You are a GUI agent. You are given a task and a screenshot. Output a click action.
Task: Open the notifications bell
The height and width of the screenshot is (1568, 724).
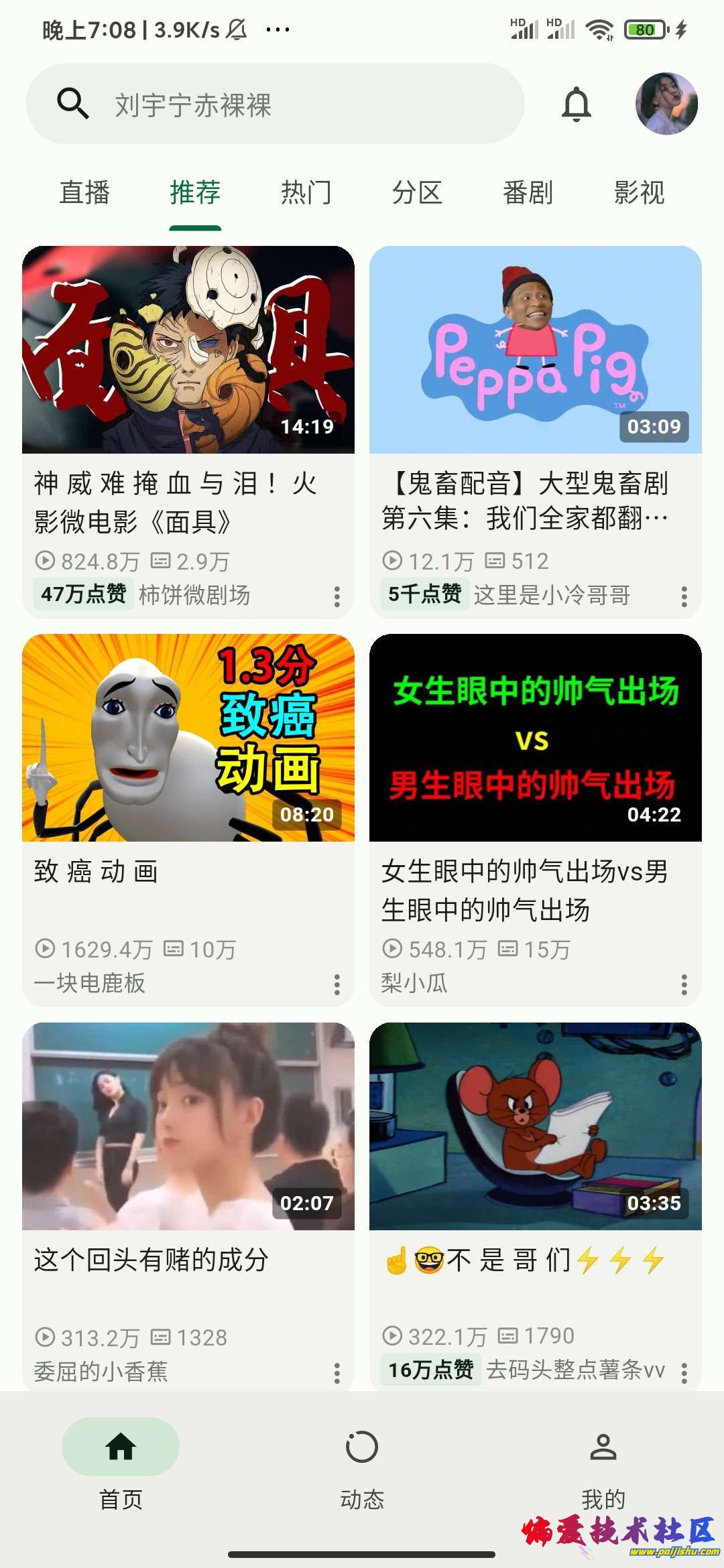[x=577, y=104]
